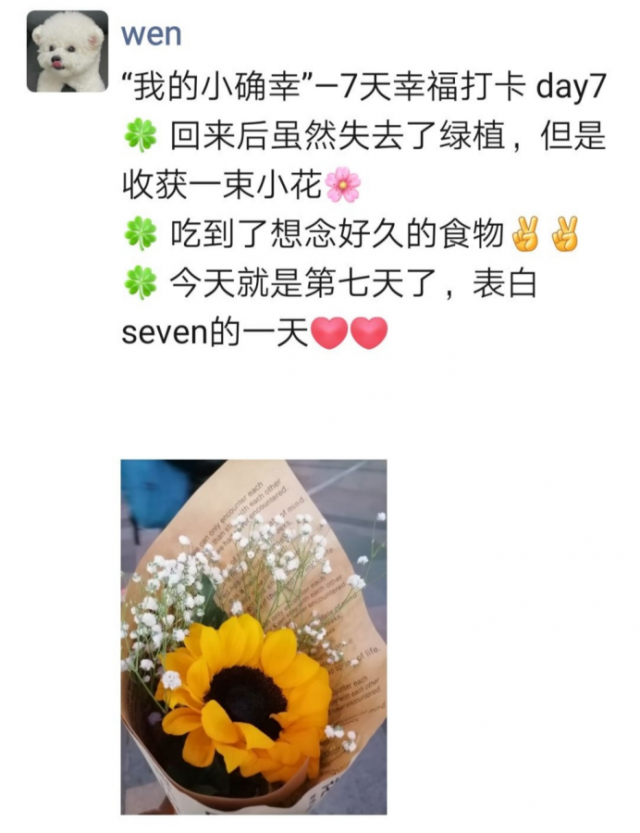This screenshot has height=833, width=640.
Task: Open the username wen link
Action: click(151, 33)
